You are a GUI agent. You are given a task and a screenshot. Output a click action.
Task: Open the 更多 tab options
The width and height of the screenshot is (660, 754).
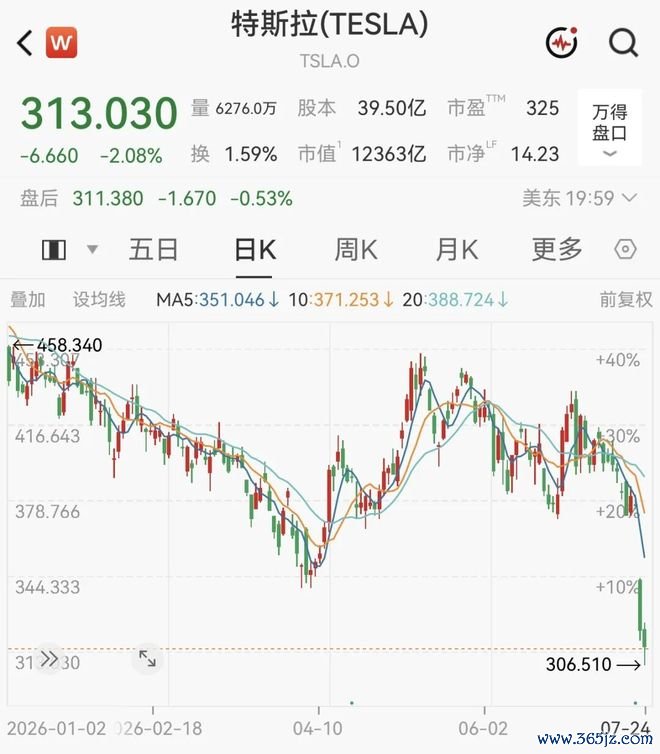tap(557, 250)
